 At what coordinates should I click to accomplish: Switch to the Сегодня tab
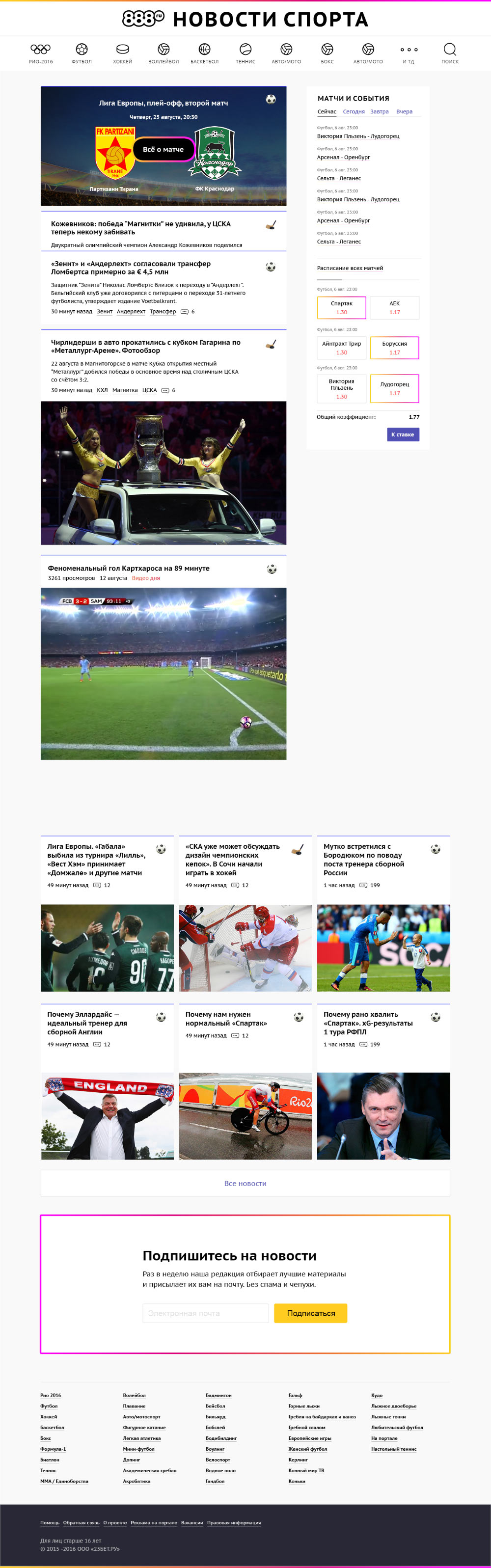click(354, 111)
